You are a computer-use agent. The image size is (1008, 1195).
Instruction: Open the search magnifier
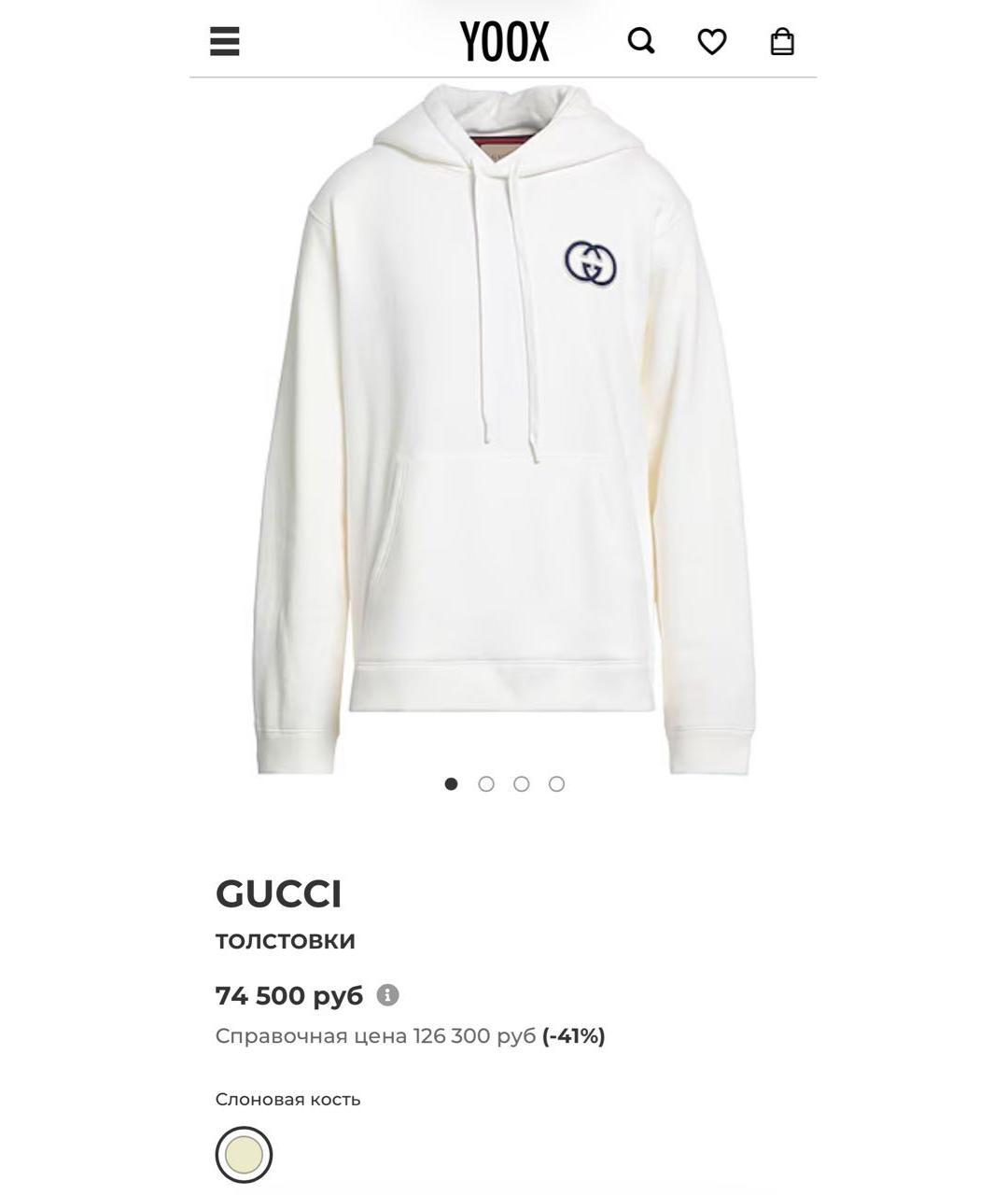pyautogui.click(x=640, y=42)
